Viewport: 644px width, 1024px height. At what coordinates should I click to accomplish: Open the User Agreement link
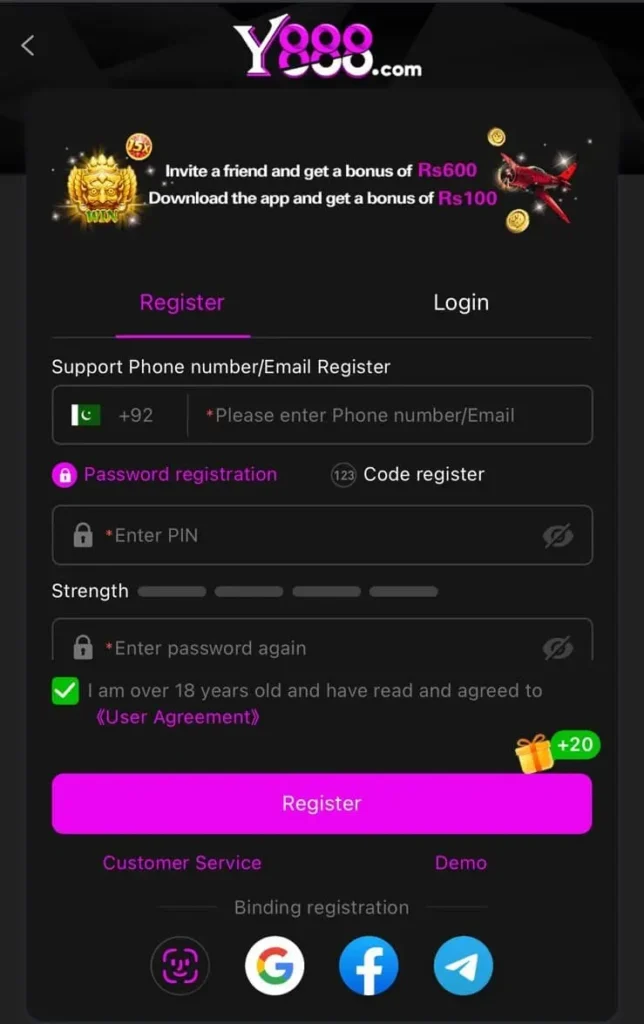(x=176, y=717)
